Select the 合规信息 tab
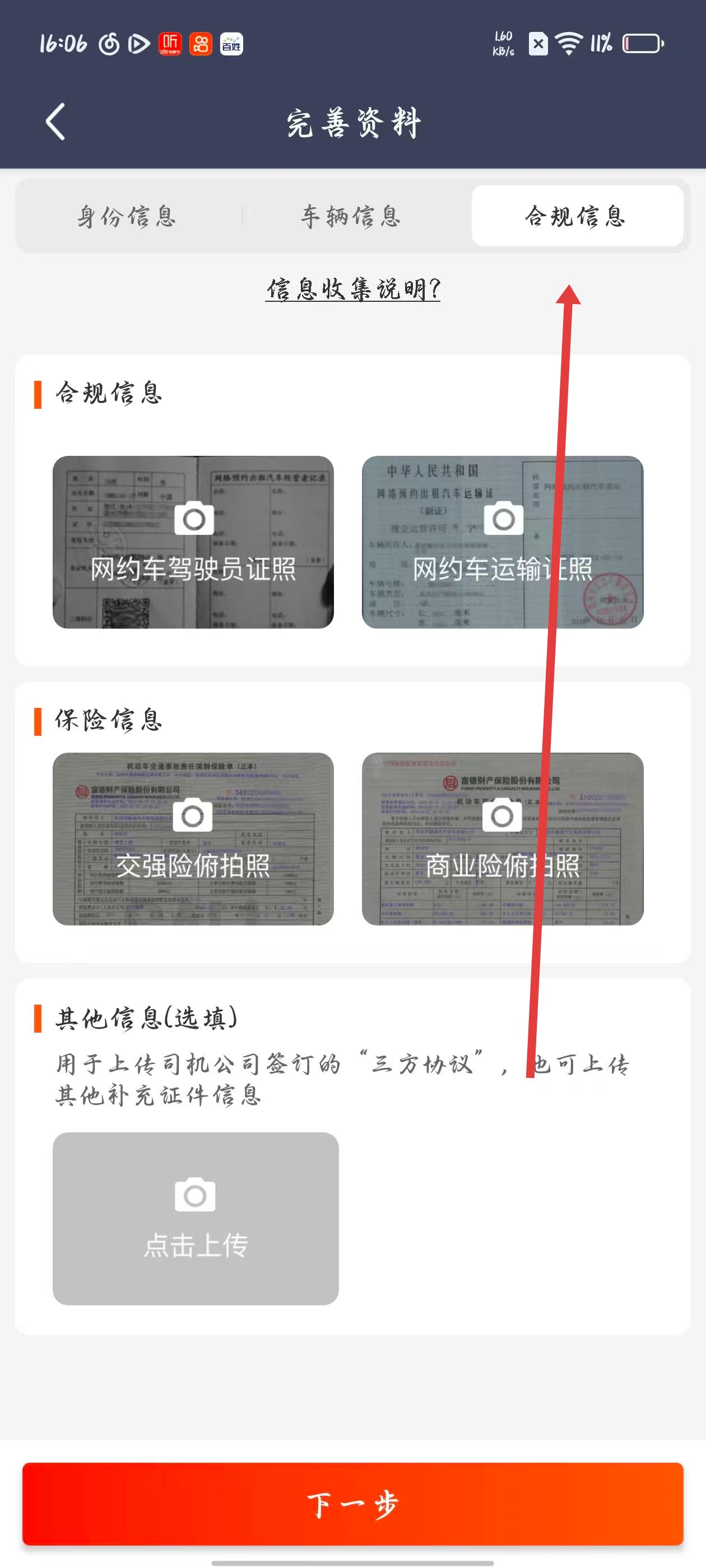Image resolution: width=706 pixels, height=1568 pixels. (576, 216)
